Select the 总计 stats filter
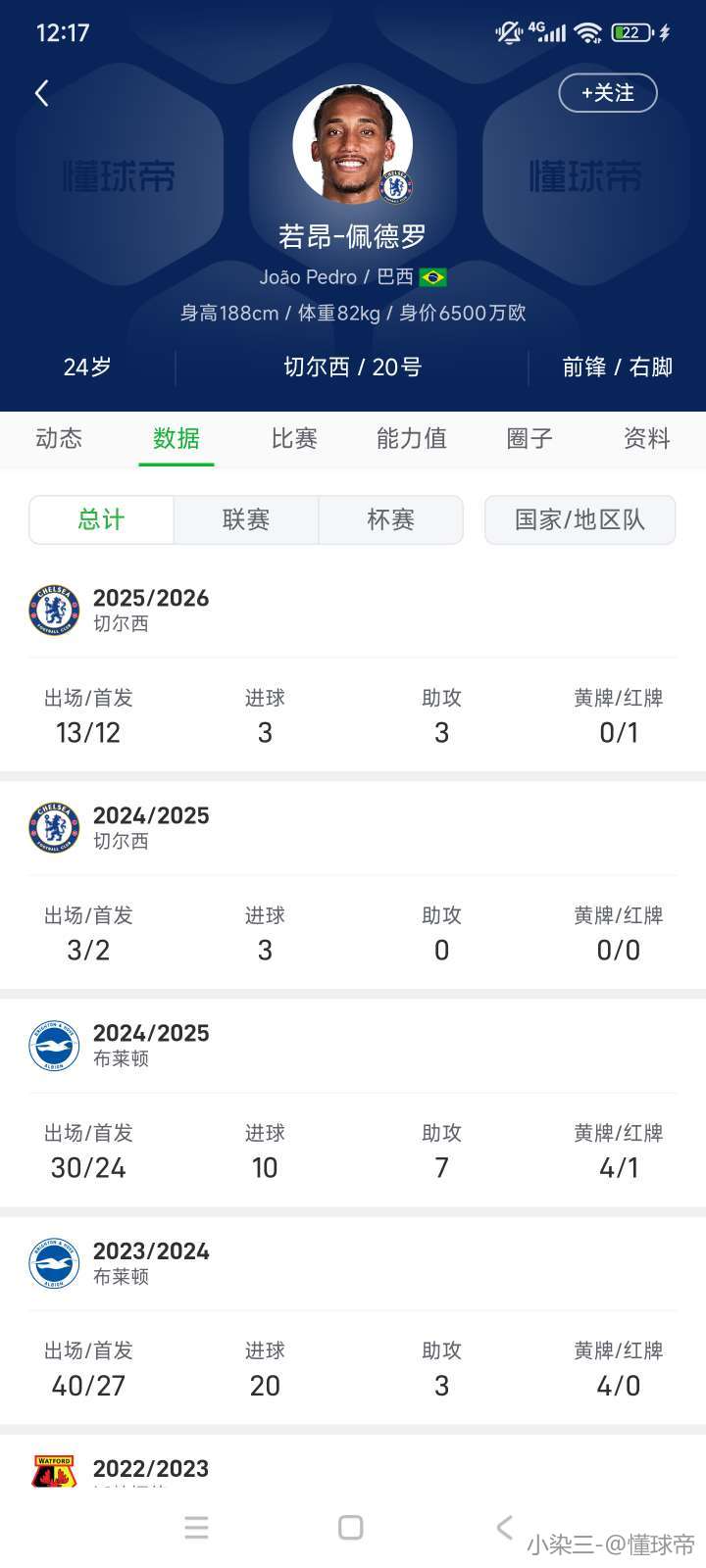 [102, 519]
